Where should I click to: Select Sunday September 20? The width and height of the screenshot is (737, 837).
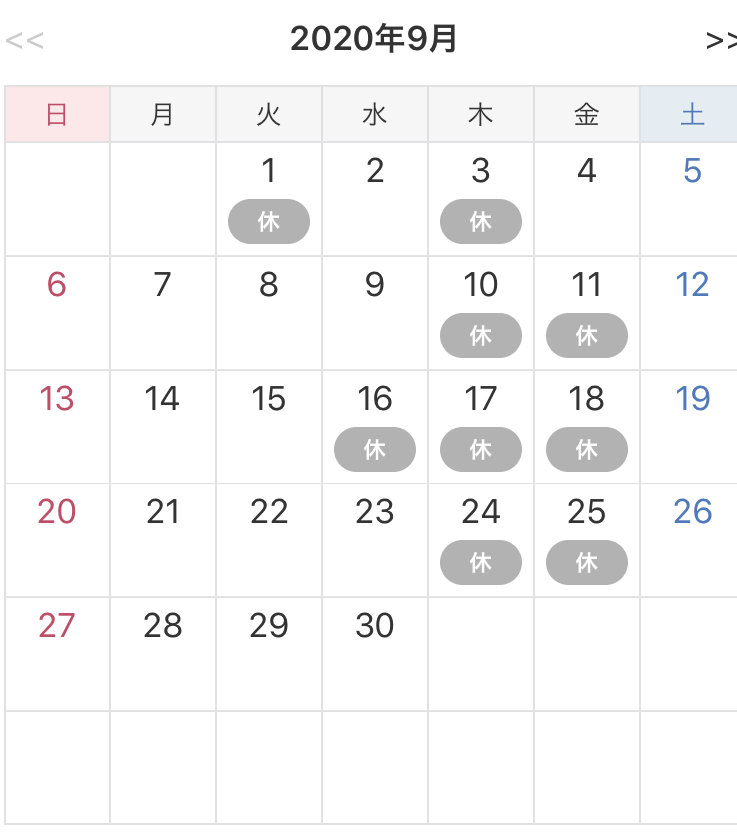57,540
